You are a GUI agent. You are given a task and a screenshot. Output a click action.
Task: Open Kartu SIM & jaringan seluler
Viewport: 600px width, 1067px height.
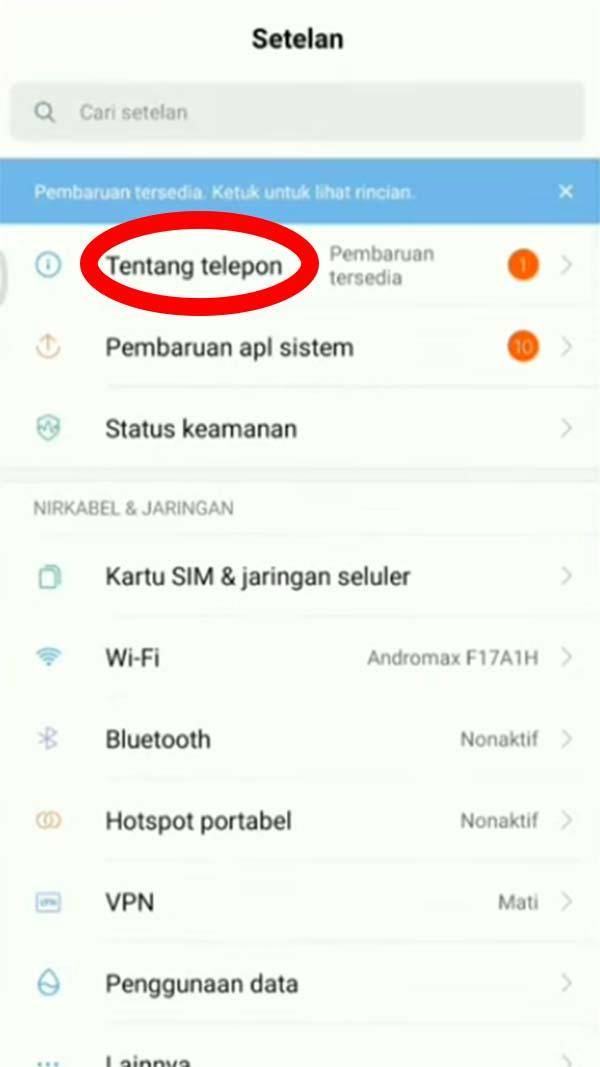tap(300, 577)
